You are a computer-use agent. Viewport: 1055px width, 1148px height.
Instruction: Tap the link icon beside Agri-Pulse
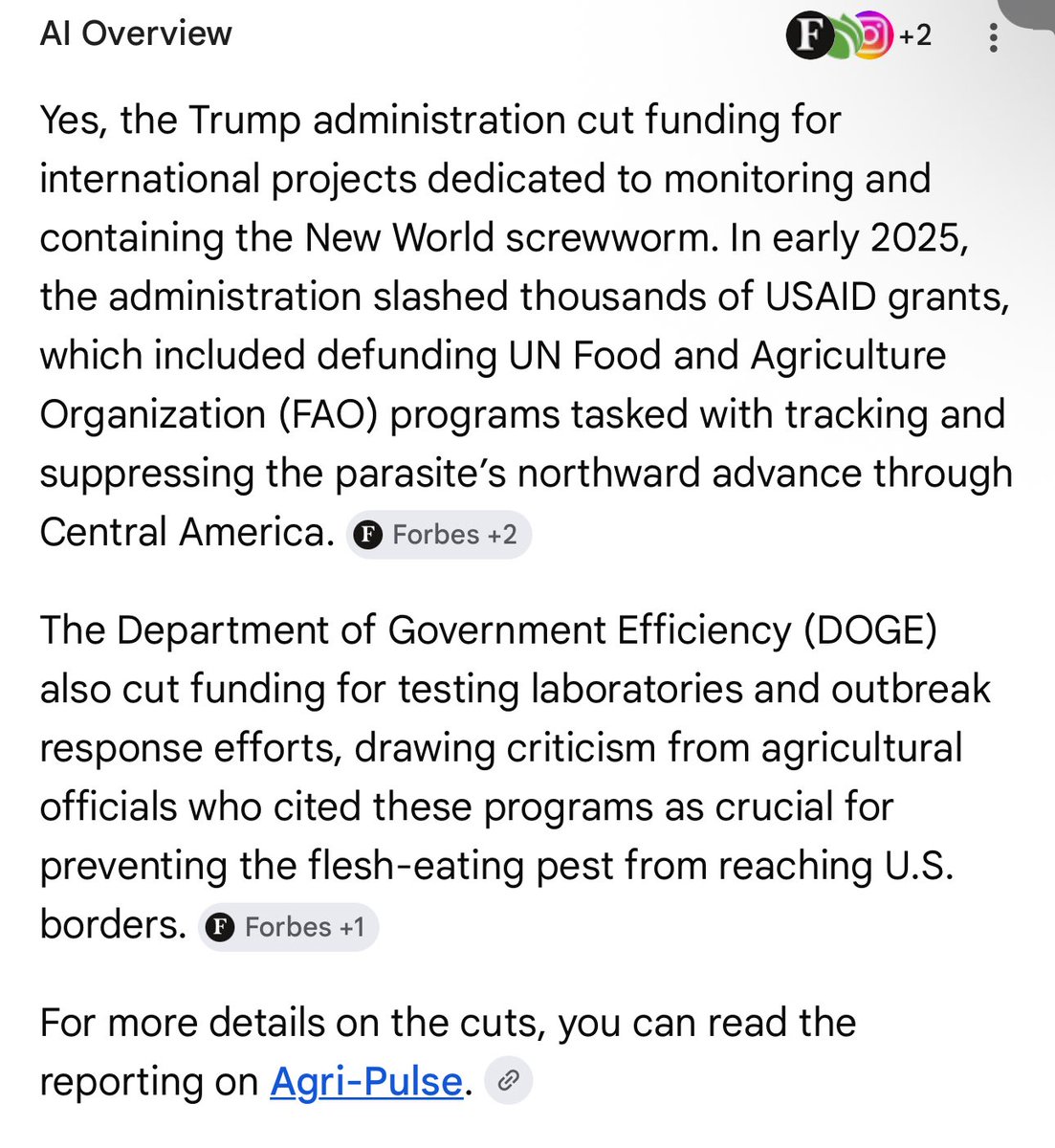click(x=509, y=1082)
